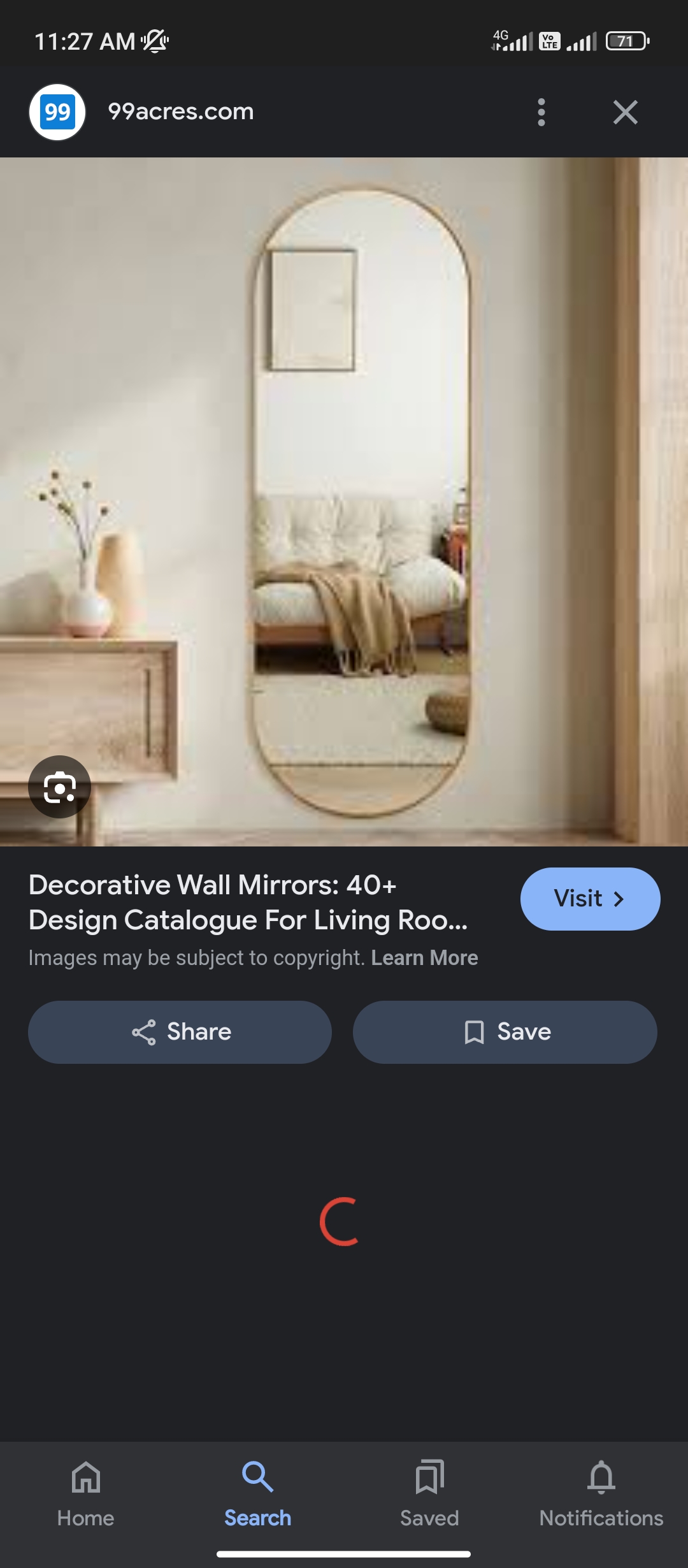
Task: Close the image viewer
Action: click(625, 112)
